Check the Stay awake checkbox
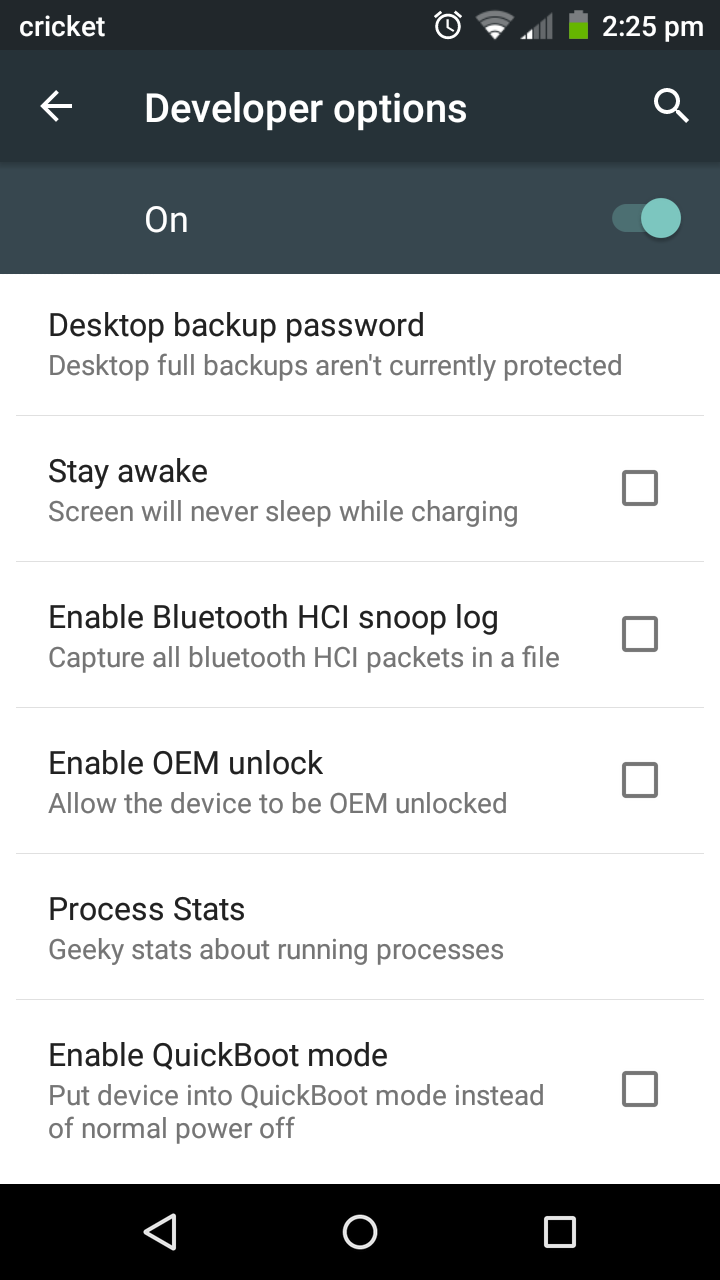The width and height of the screenshot is (720, 1280). [x=639, y=489]
